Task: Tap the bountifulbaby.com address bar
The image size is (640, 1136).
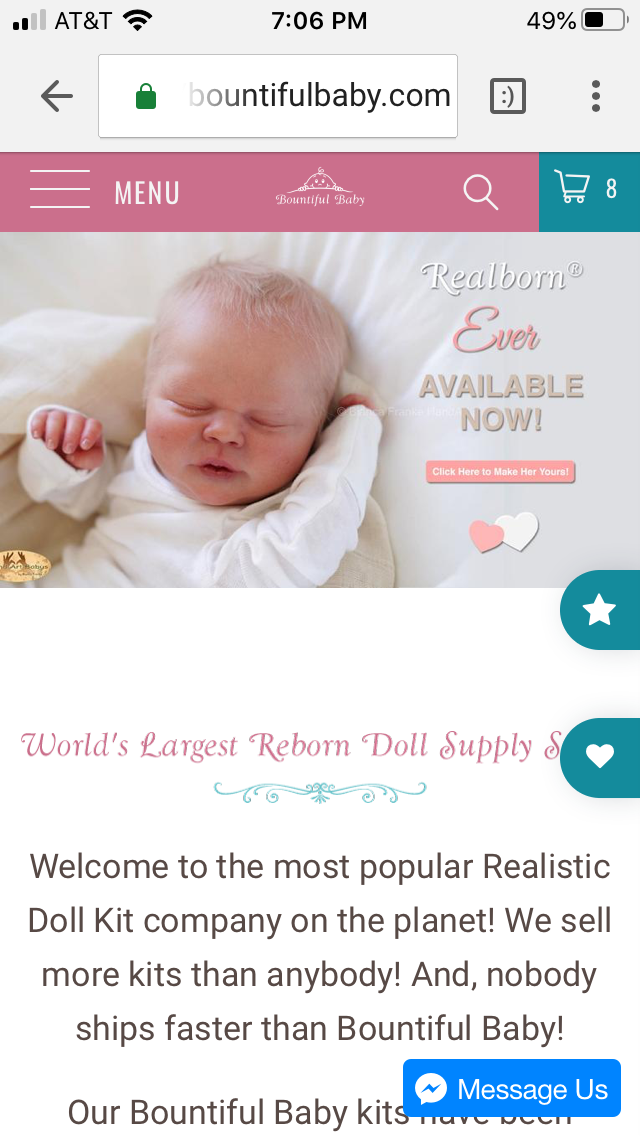Action: coord(278,96)
